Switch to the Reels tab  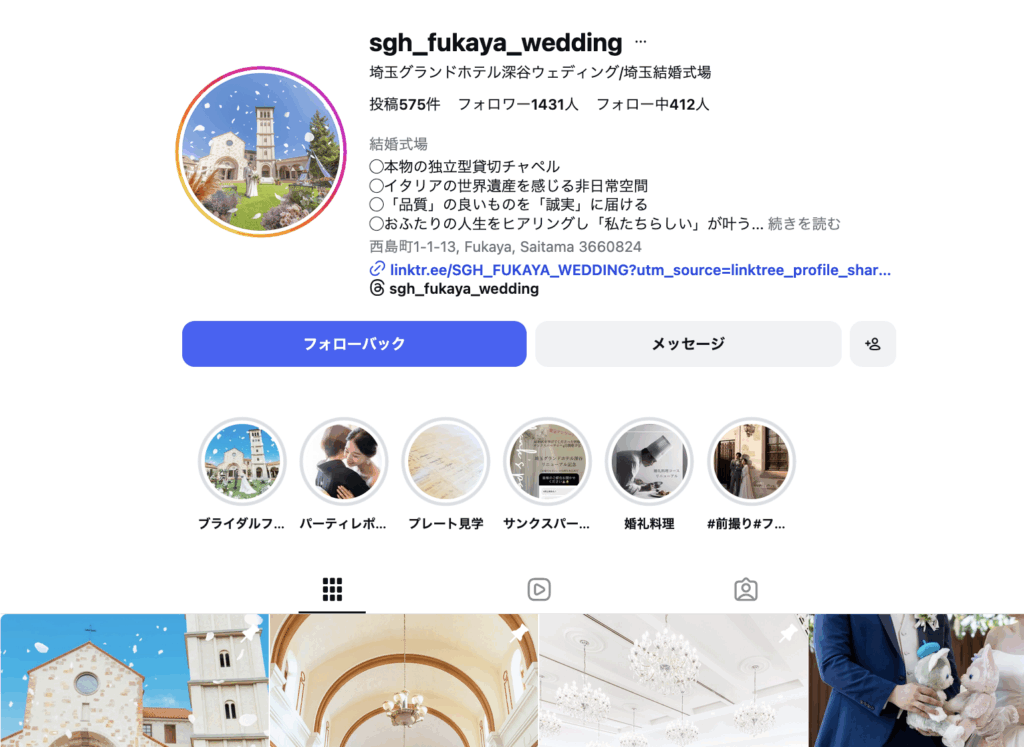point(539,589)
